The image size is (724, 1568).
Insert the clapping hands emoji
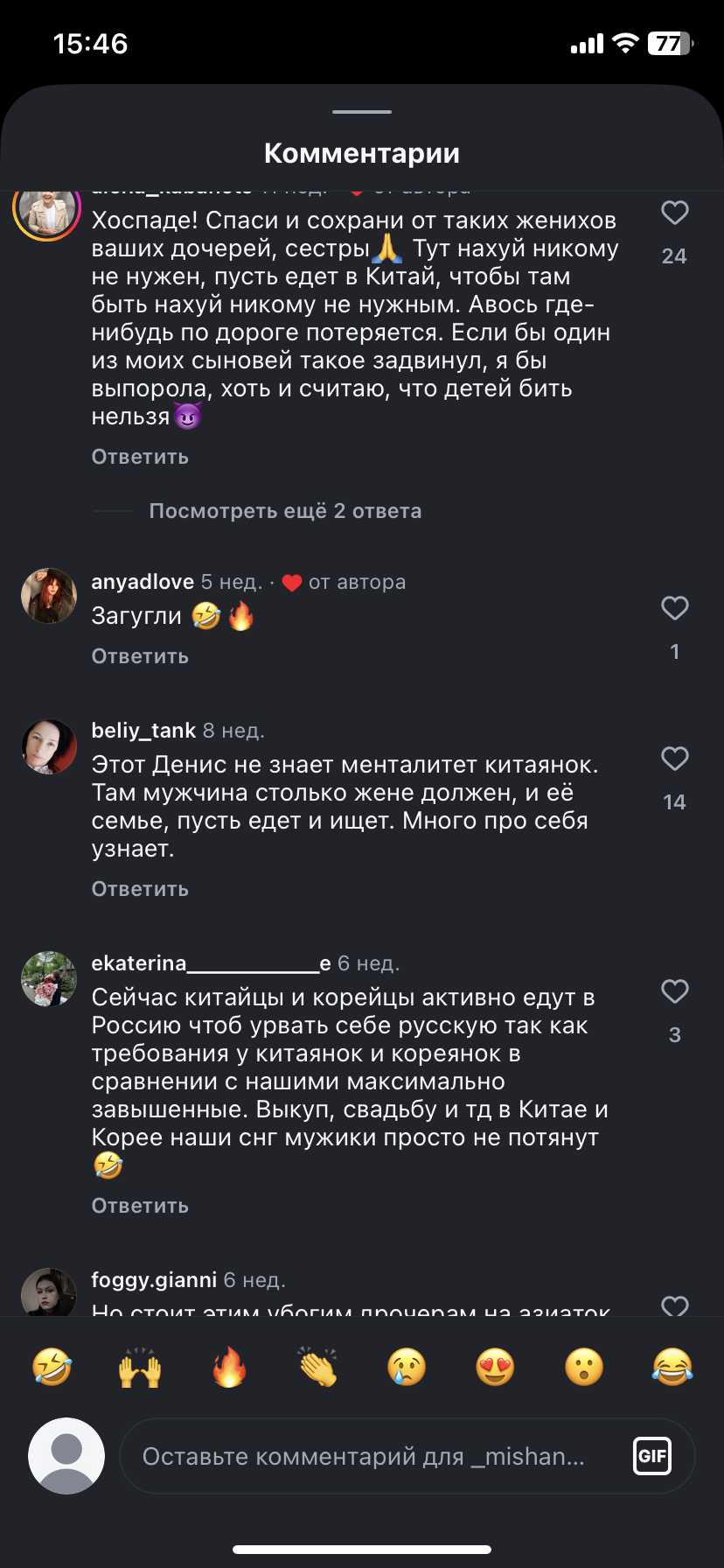[318, 1367]
